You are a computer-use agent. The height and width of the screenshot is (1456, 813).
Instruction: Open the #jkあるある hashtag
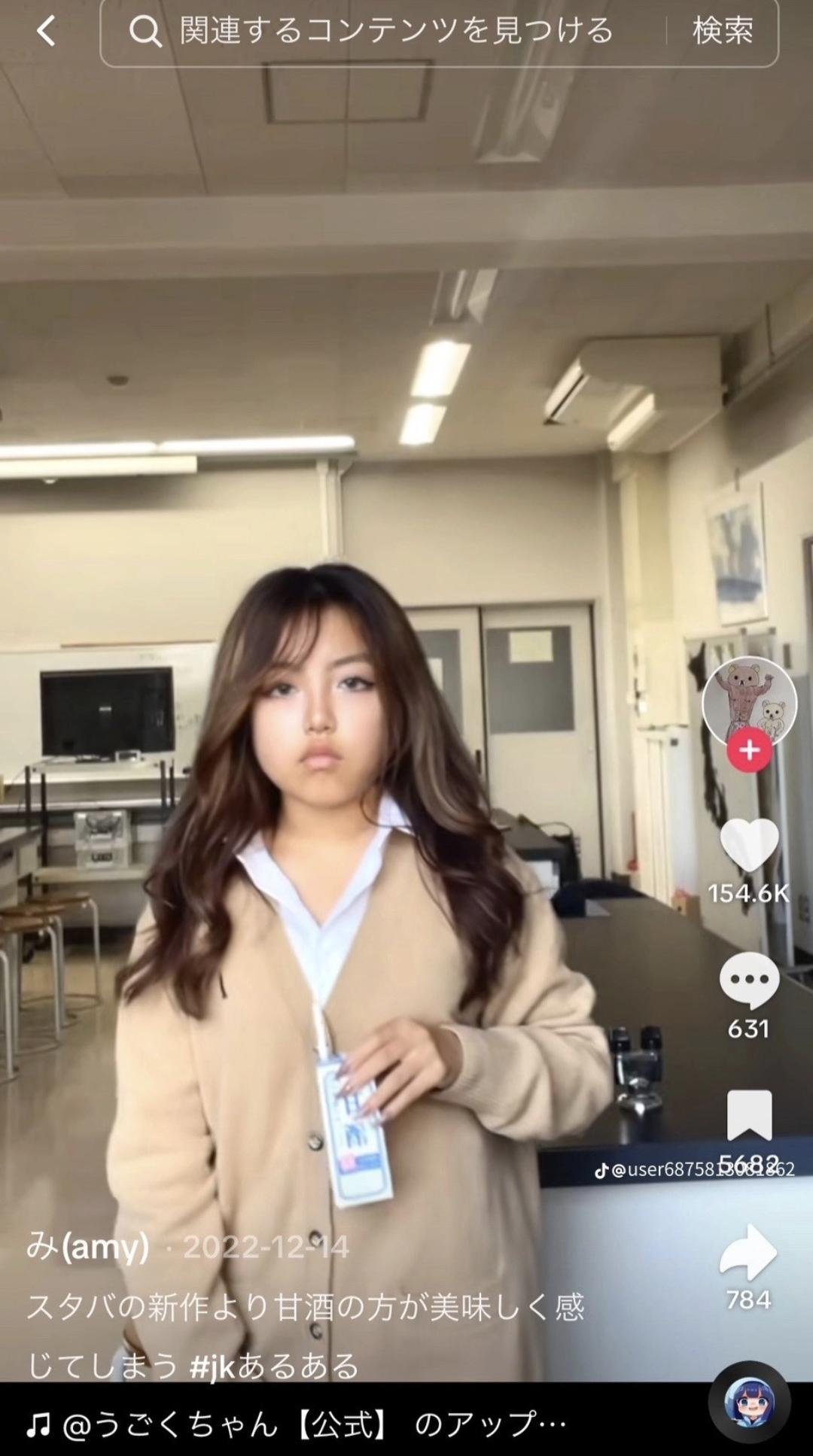pos(274,1366)
